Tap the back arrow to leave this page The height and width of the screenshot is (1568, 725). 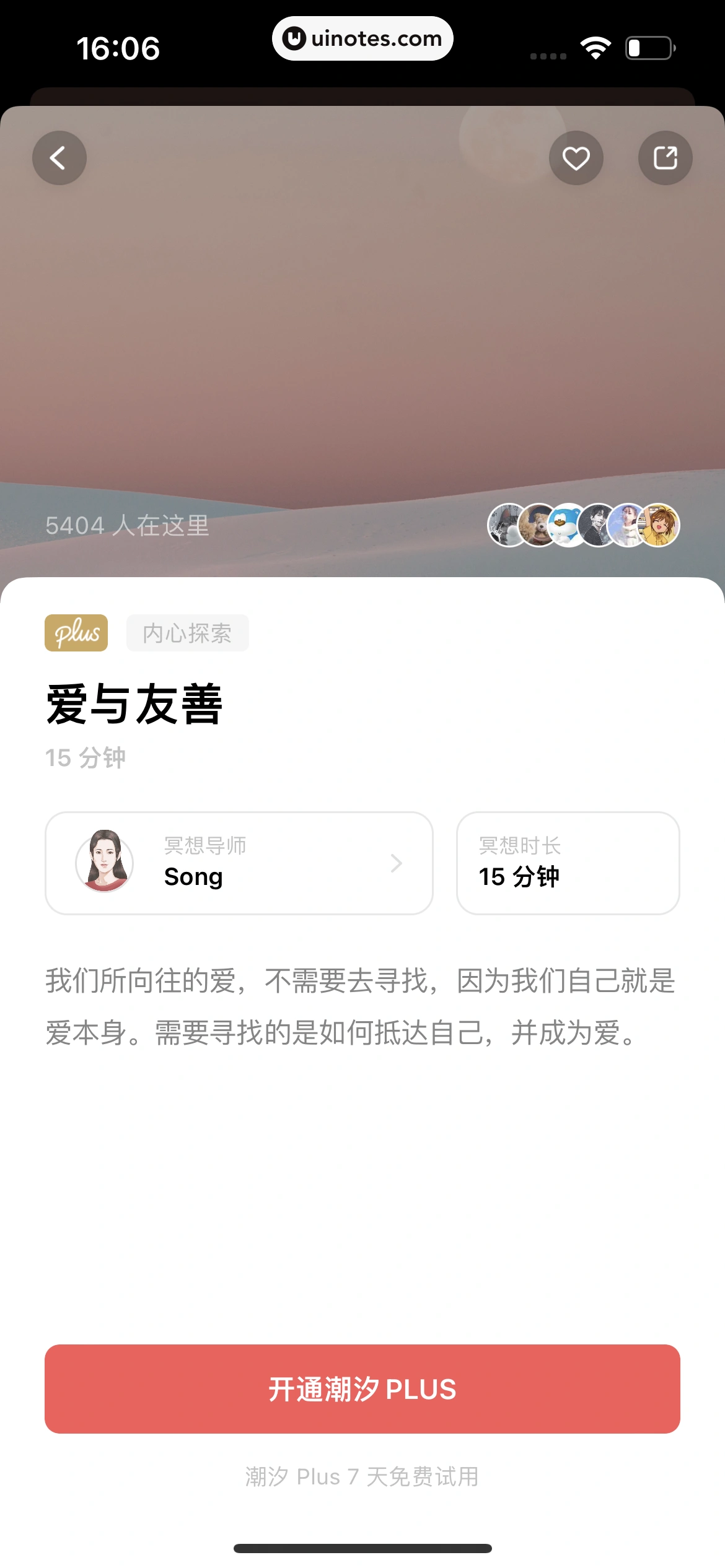pos(59,158)
